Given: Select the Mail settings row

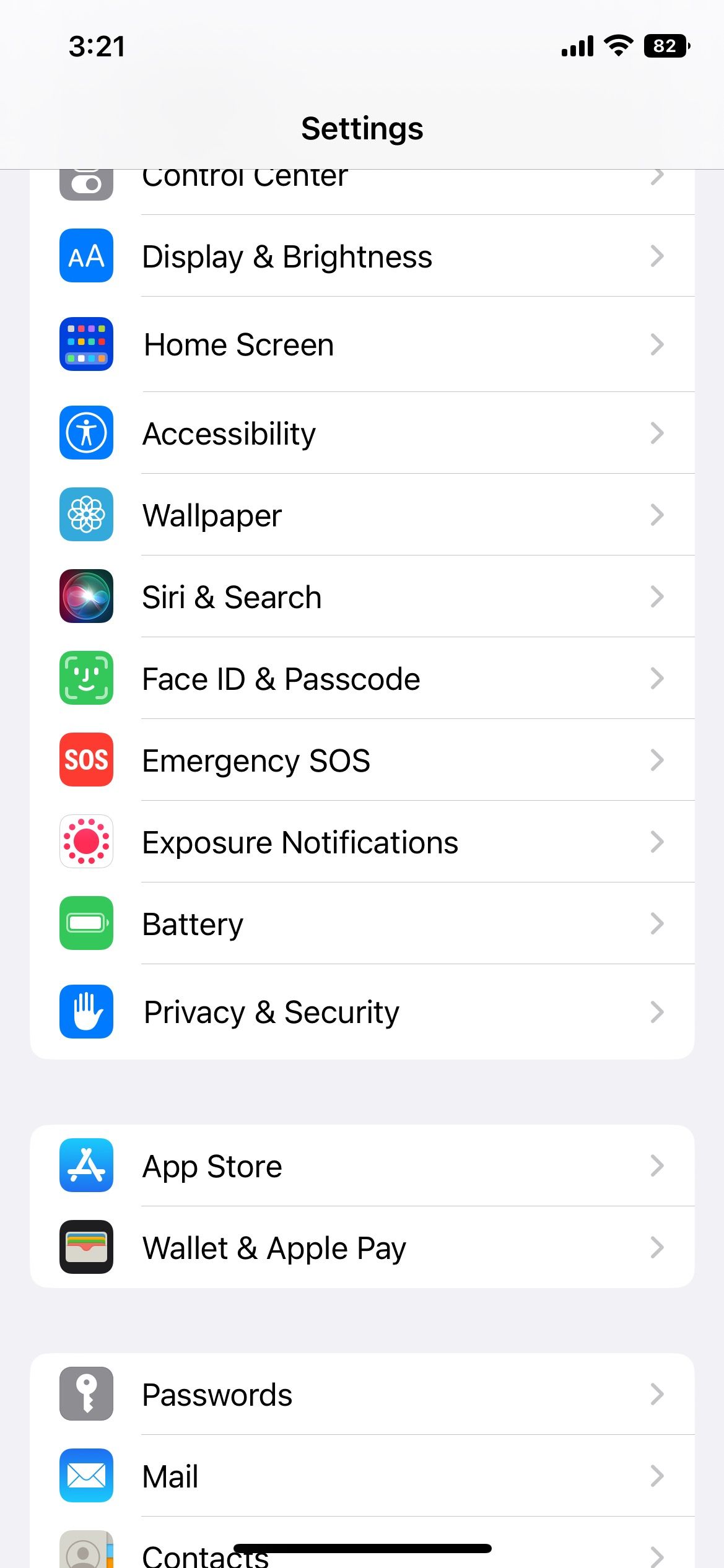Looking at the screenshot, I should 362,1476.
